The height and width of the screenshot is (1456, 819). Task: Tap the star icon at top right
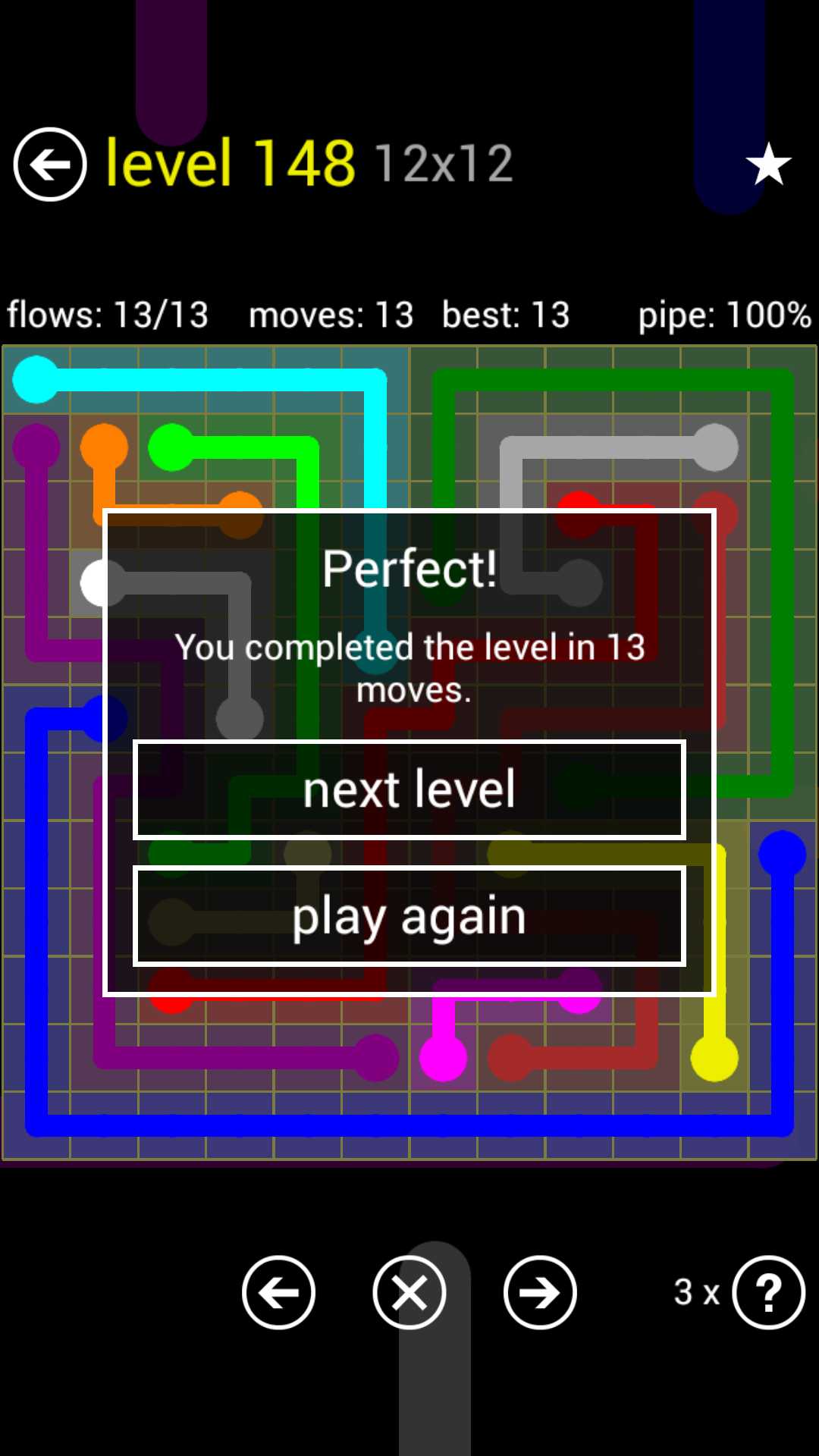(768, 164)
